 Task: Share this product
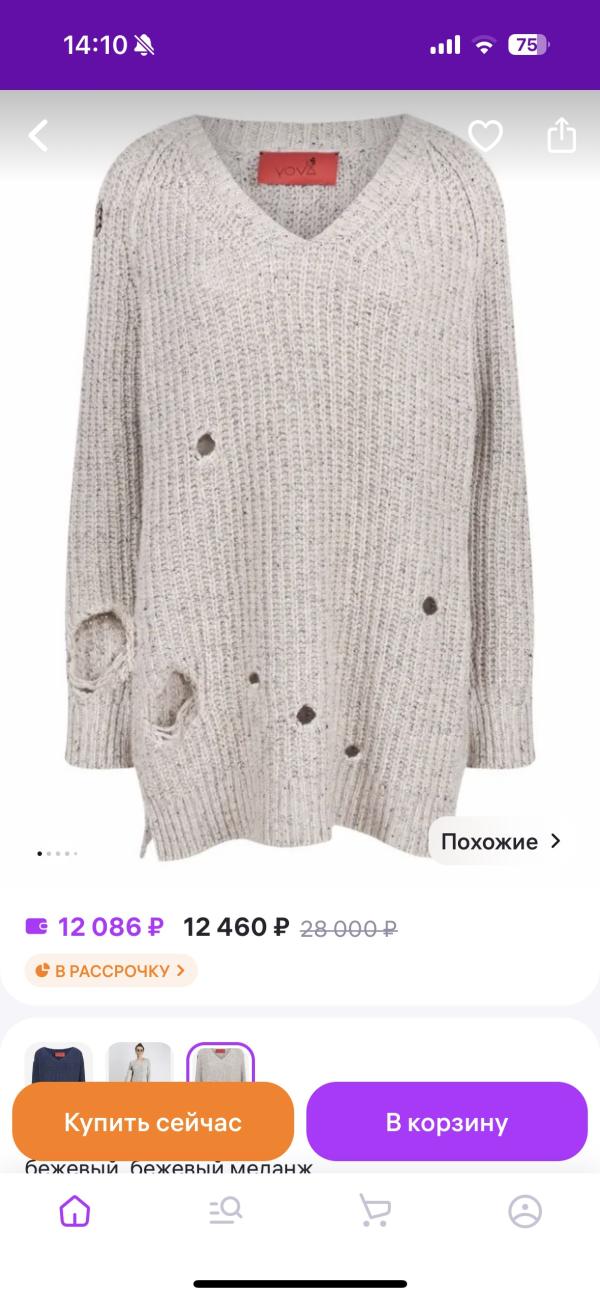(x=562, y=136)
